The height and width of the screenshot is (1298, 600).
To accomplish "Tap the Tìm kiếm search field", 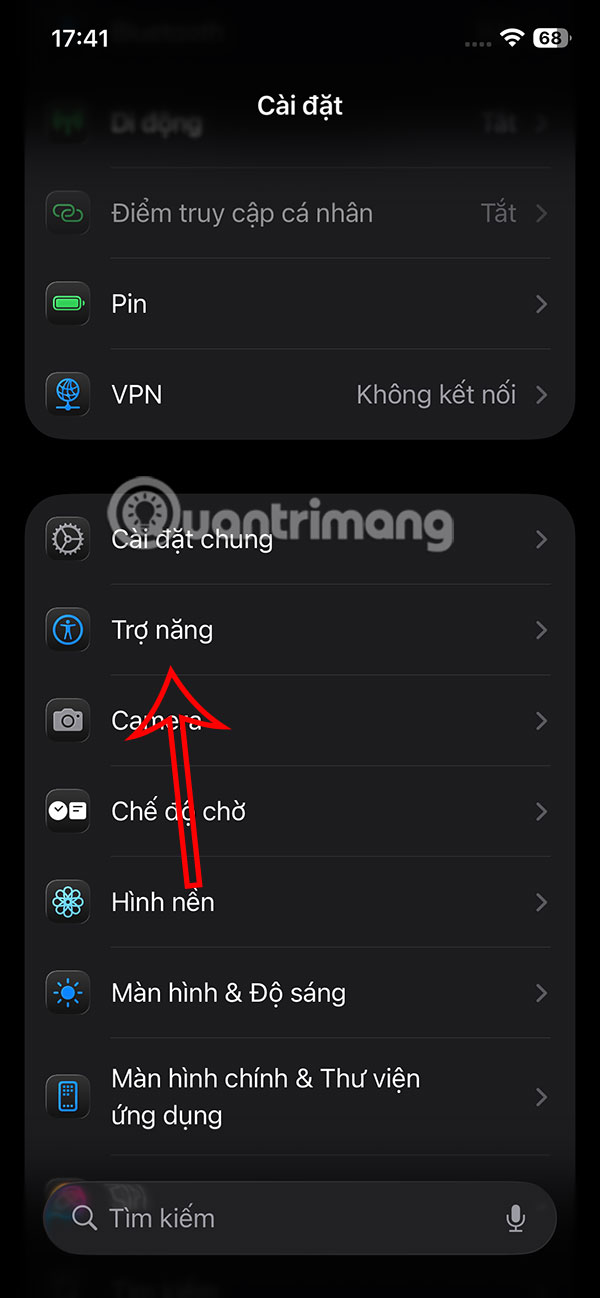I will coord(280,1218).
